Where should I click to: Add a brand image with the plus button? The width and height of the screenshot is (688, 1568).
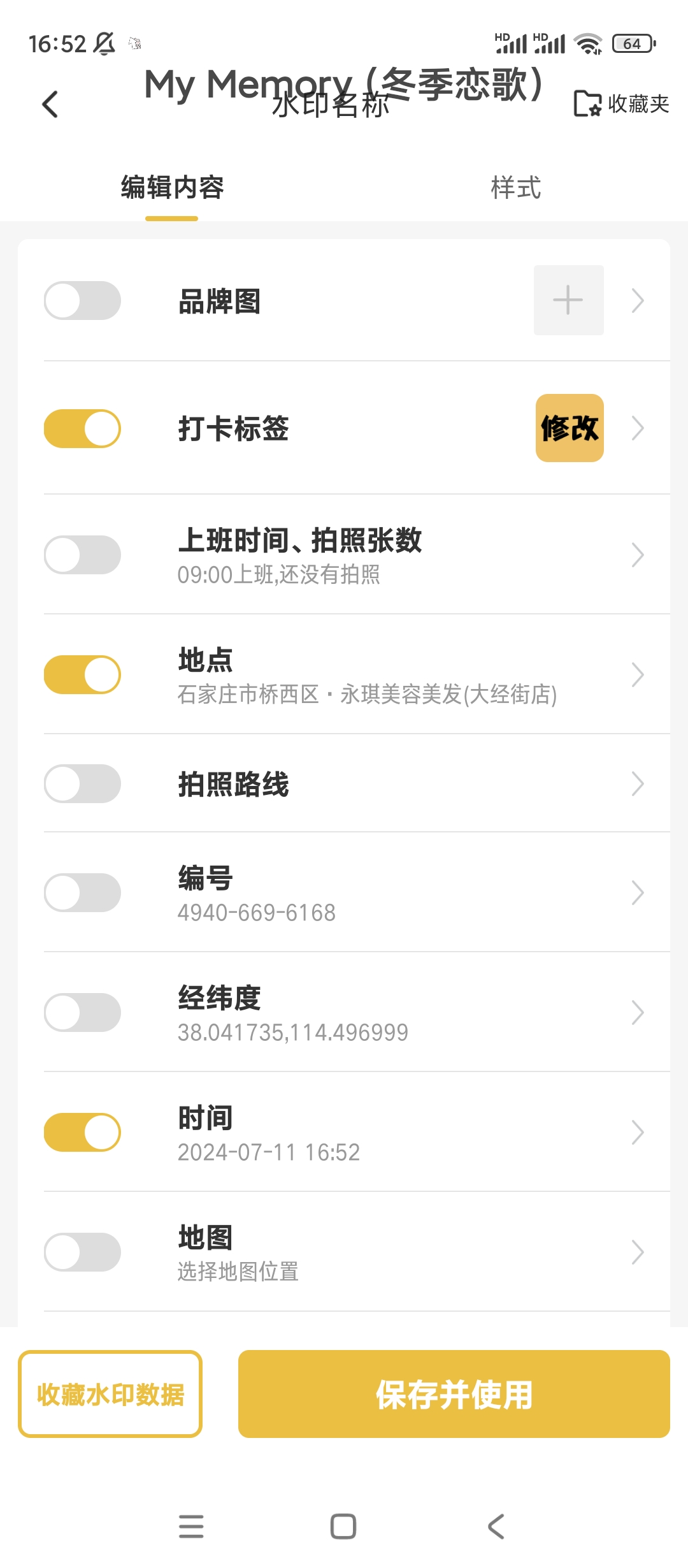(568, 300)
